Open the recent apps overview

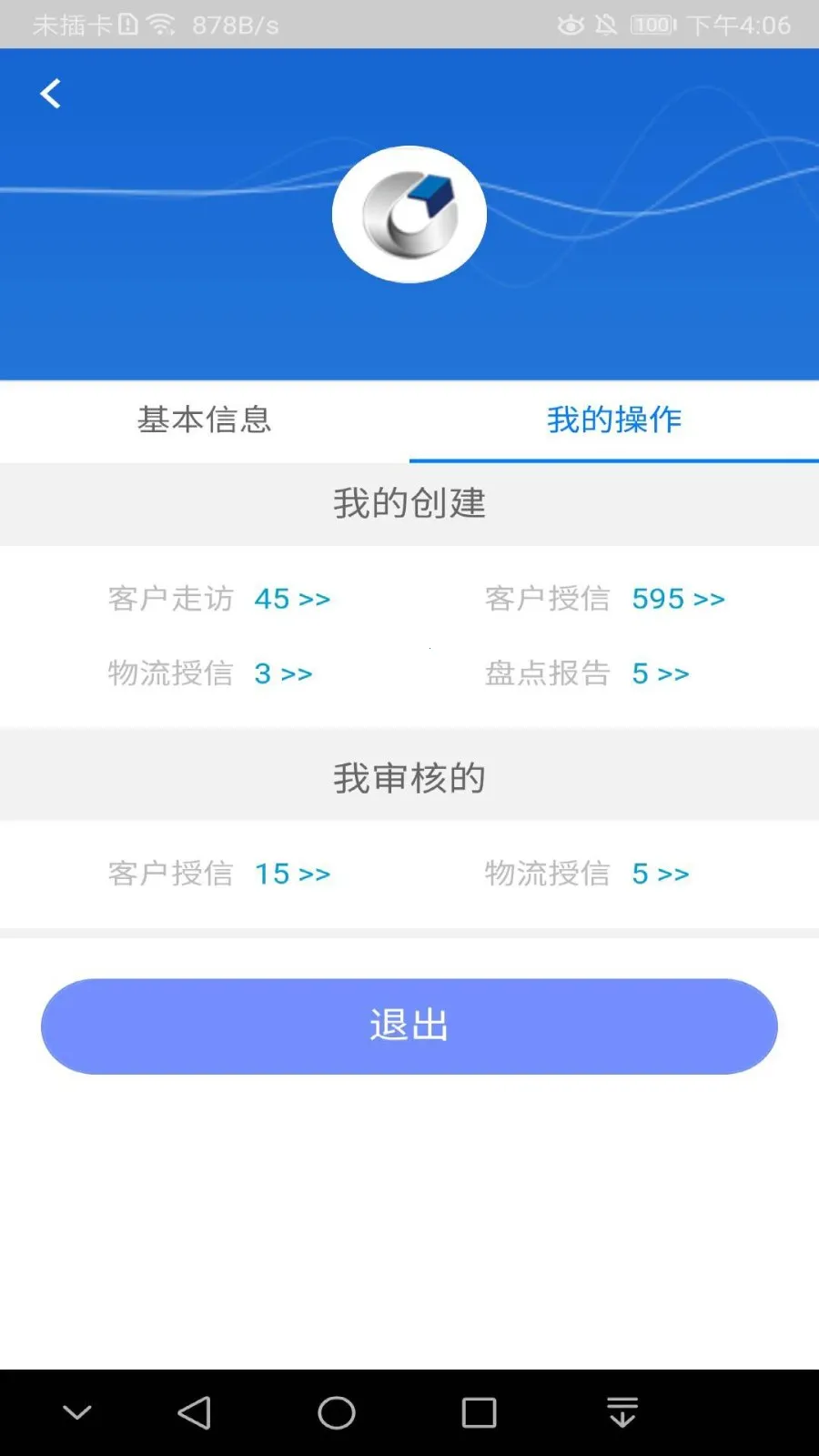(479, 1412)
